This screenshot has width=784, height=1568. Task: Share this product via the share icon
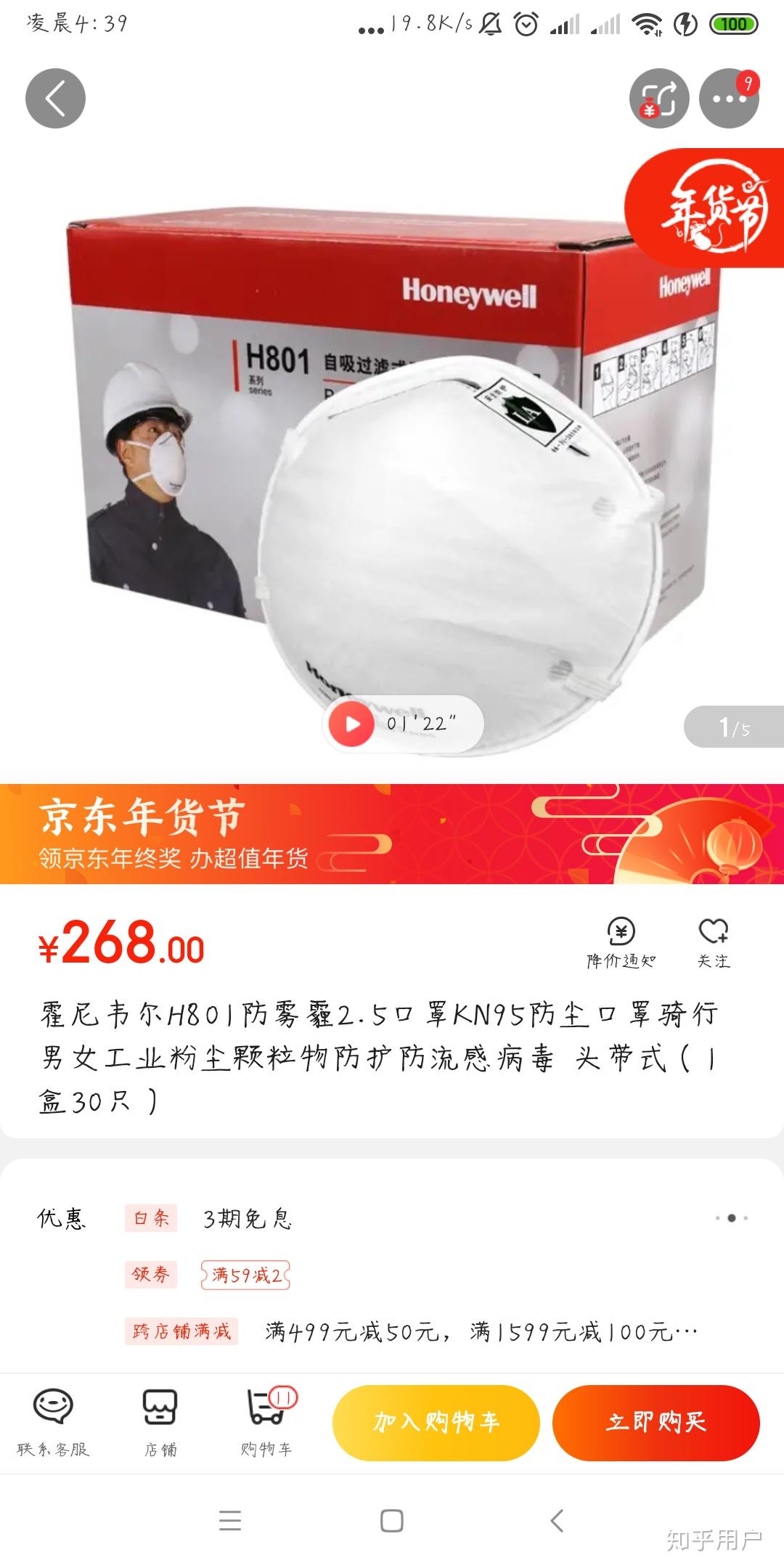(658, 99)
